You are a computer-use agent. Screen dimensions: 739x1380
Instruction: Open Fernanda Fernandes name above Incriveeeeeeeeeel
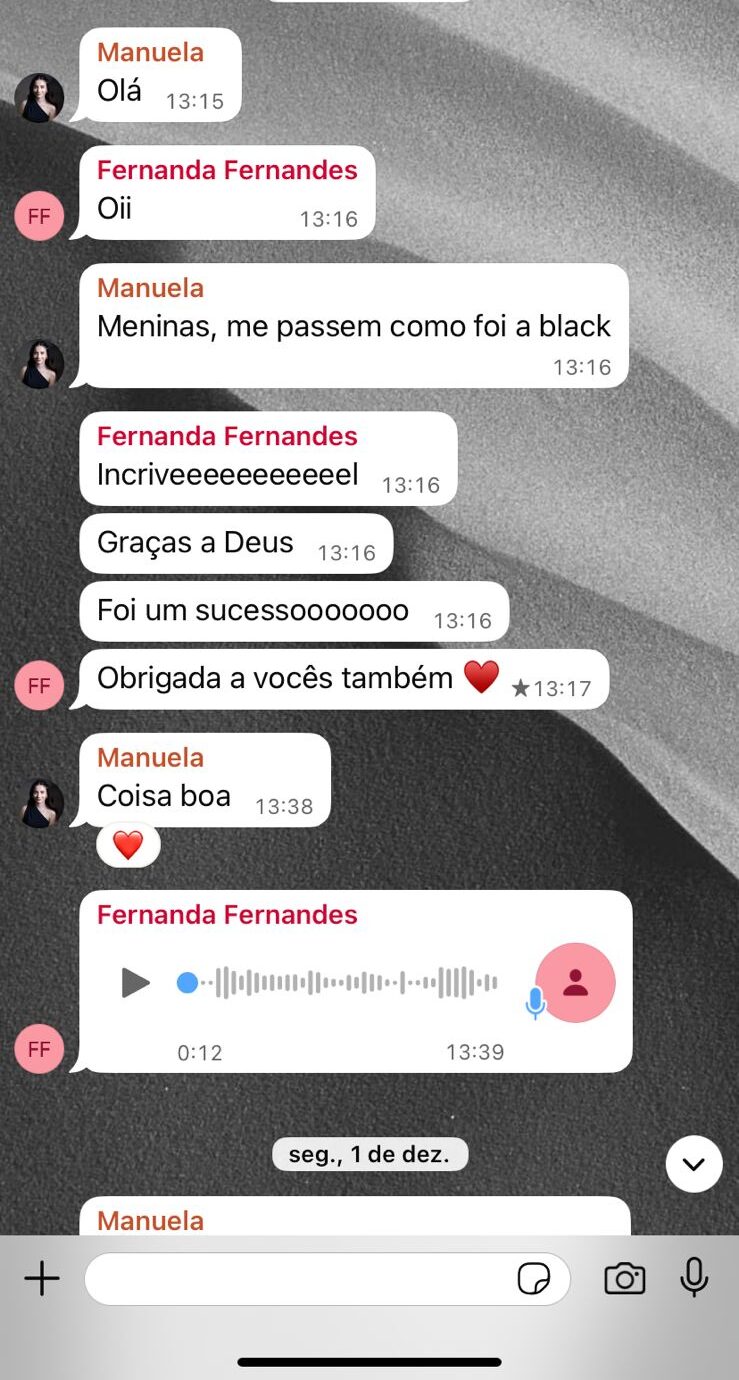point(227,436)
